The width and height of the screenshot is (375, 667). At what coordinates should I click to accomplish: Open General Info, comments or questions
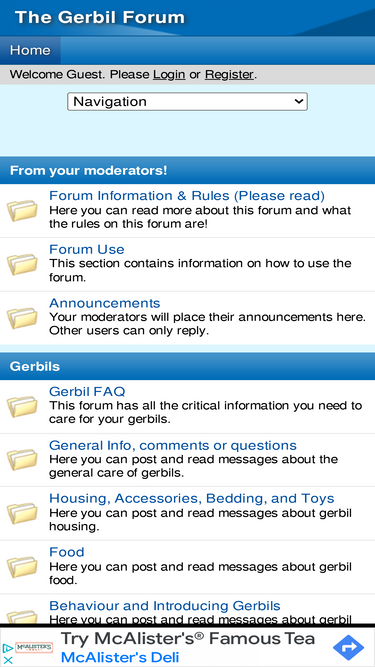click(173, 445)
